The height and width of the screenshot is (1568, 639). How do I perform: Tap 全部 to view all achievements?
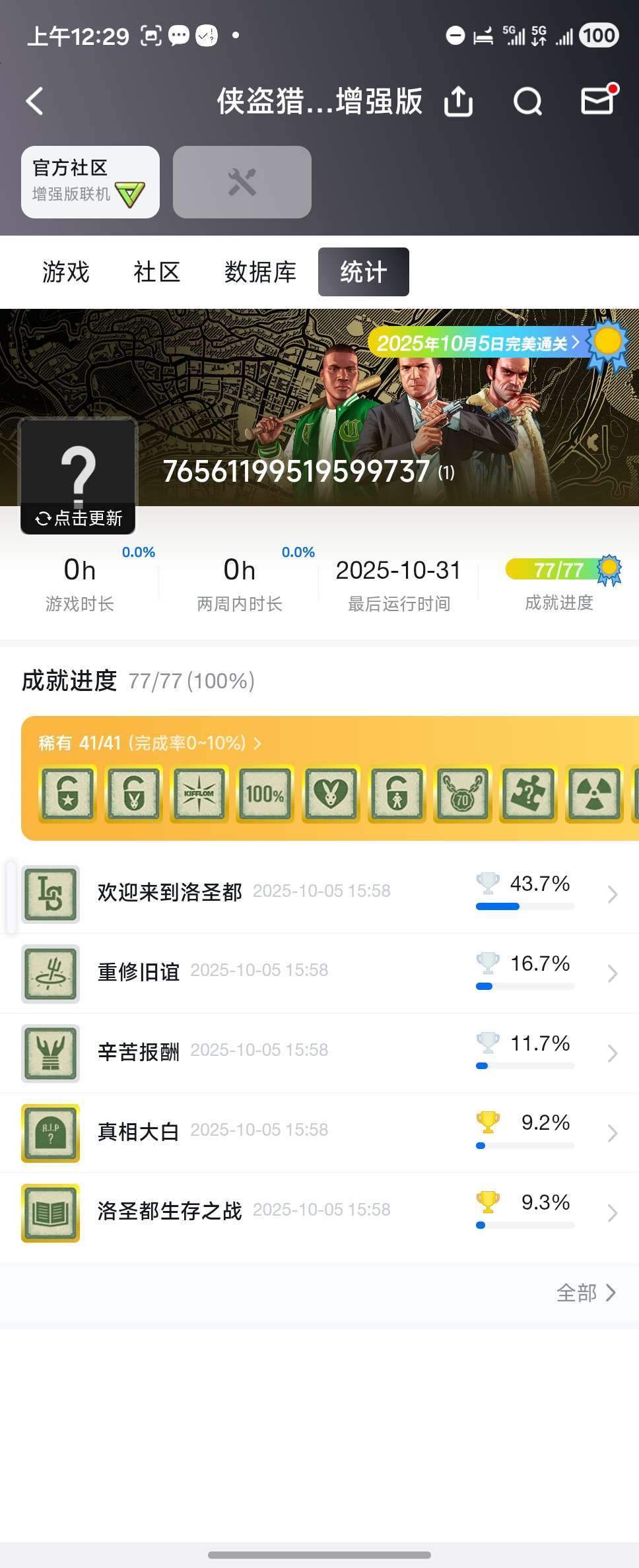point(586,1293)
